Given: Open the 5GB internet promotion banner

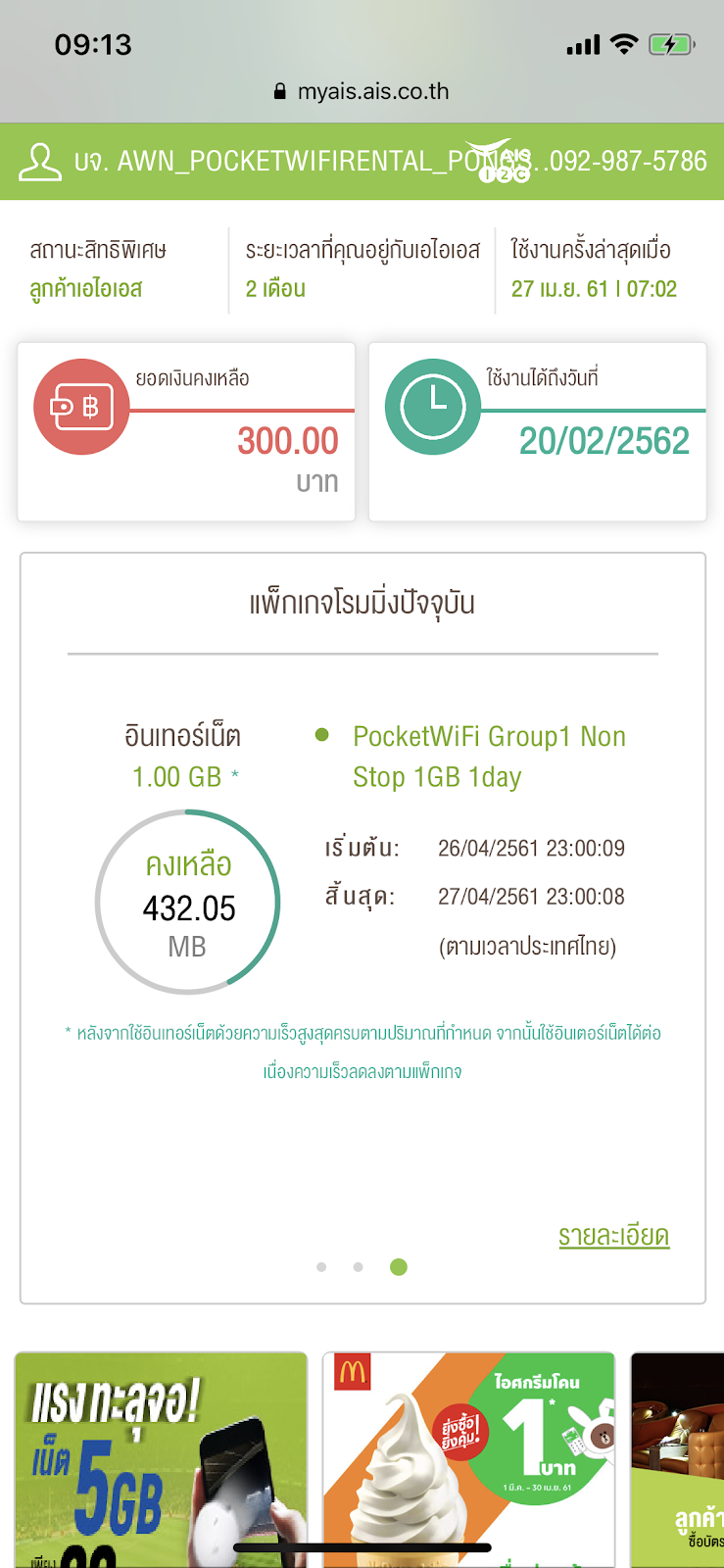Looking at the screenshot, I should [162, 1458].
